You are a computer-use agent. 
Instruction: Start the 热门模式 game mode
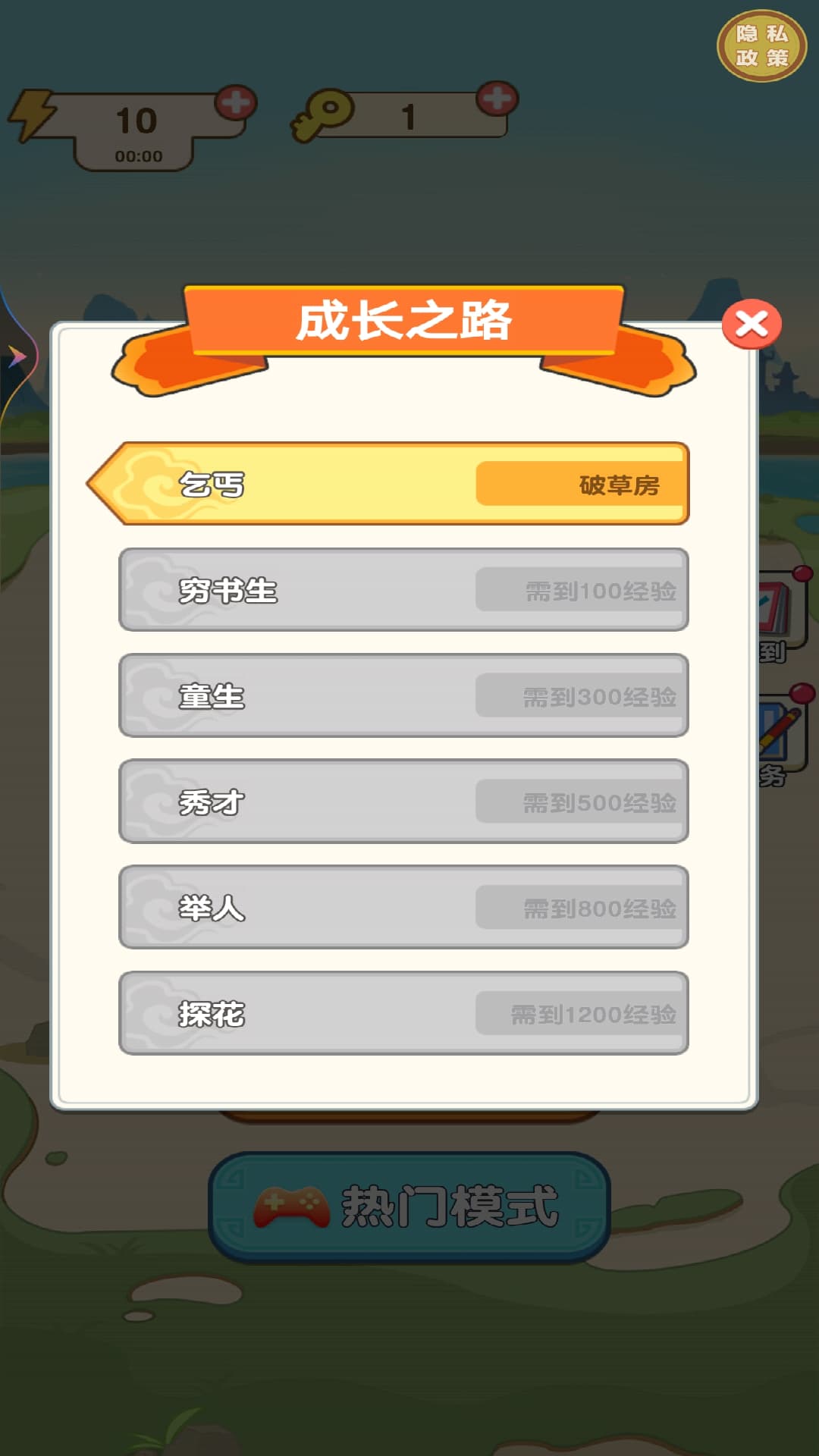[409, 1206]
